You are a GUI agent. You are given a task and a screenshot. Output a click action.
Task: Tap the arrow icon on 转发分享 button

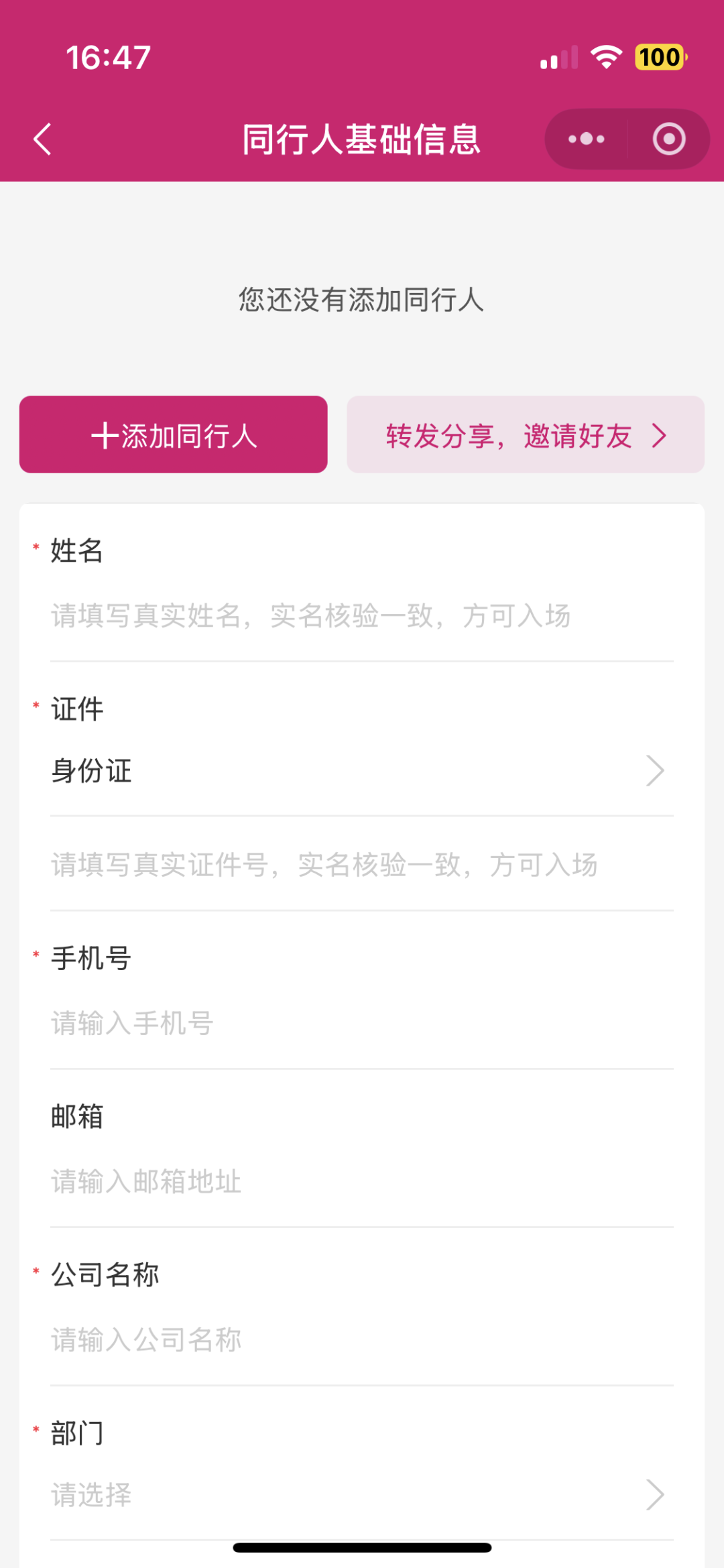coord(660,434)
